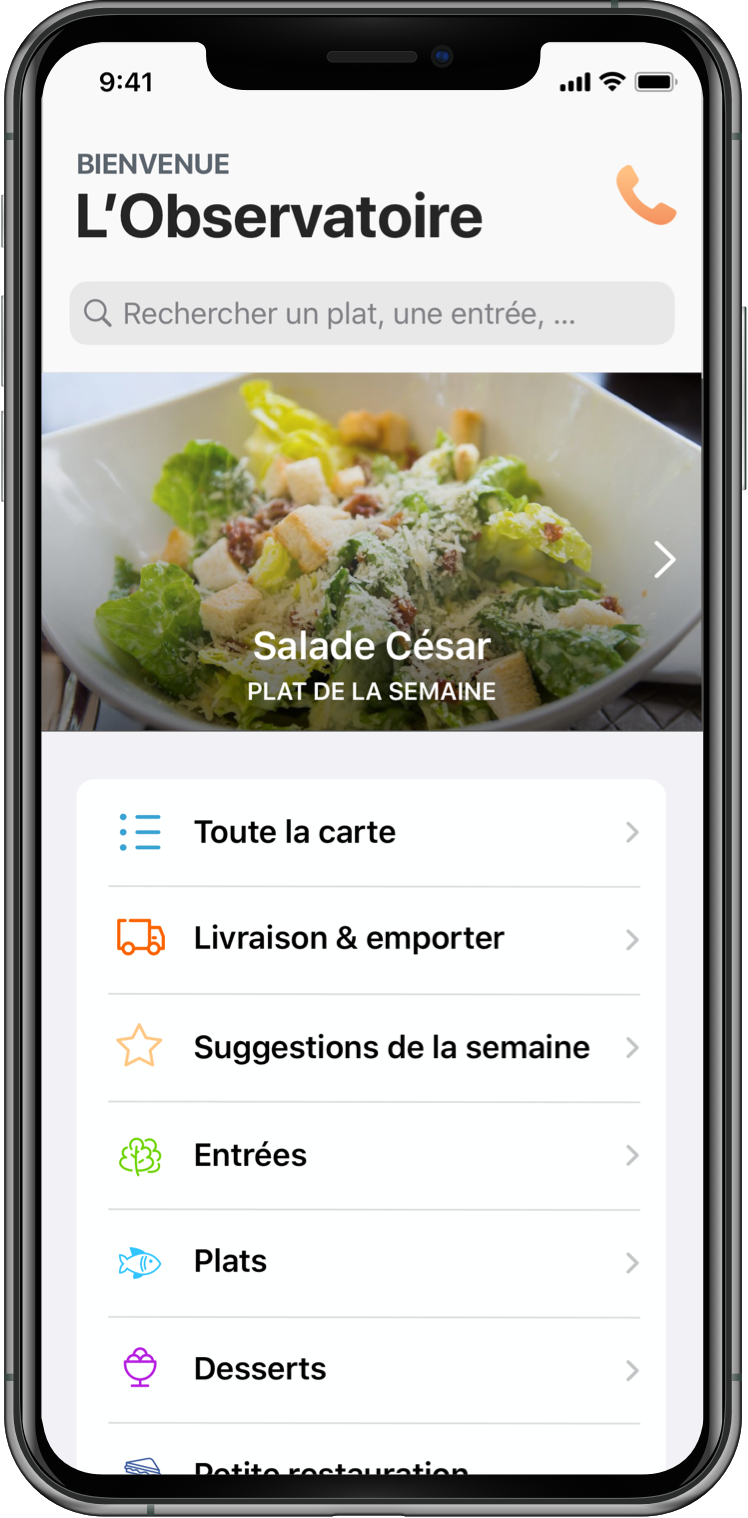
Task: Select Livraison & emporter
Action: tap(372, 939)
